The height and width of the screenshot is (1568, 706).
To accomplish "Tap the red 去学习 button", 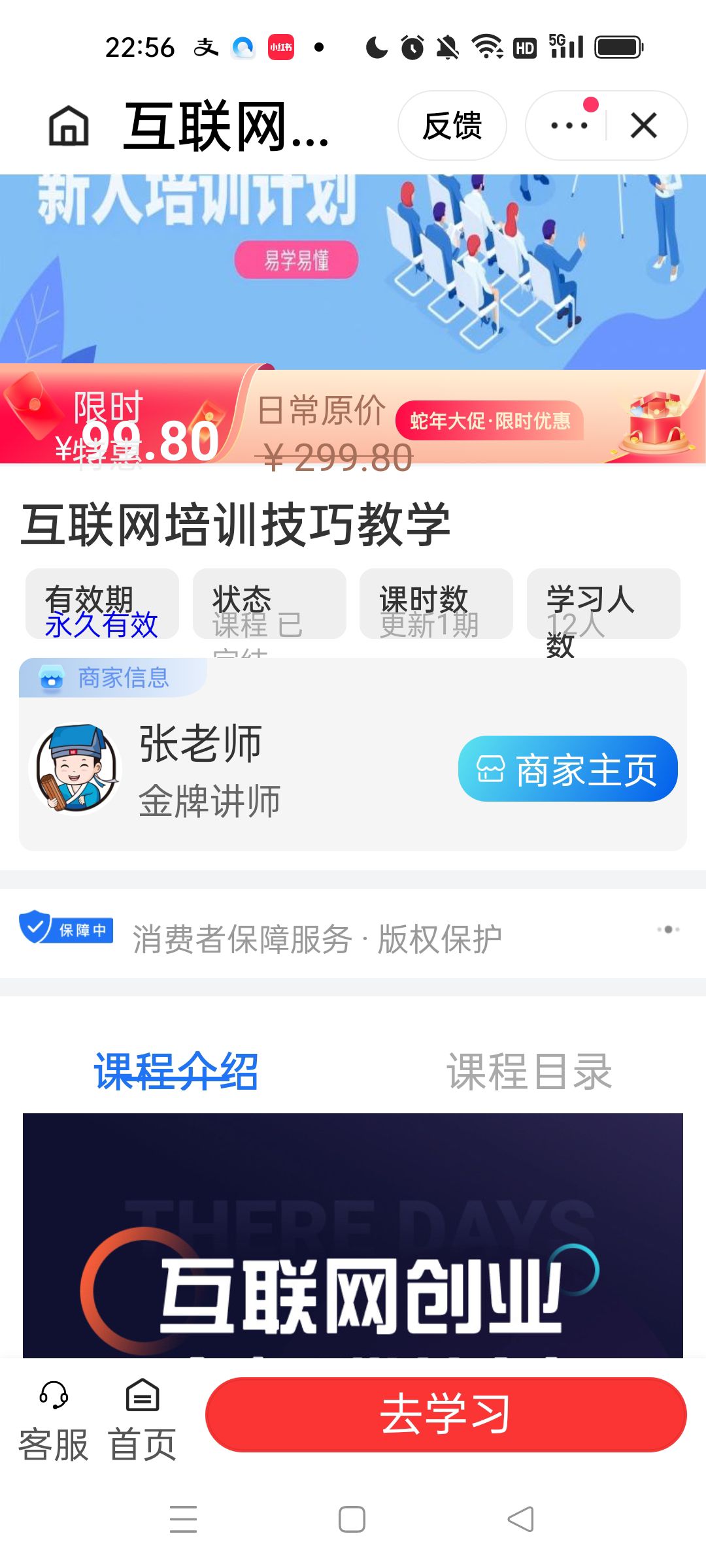I will point(446,1414).
